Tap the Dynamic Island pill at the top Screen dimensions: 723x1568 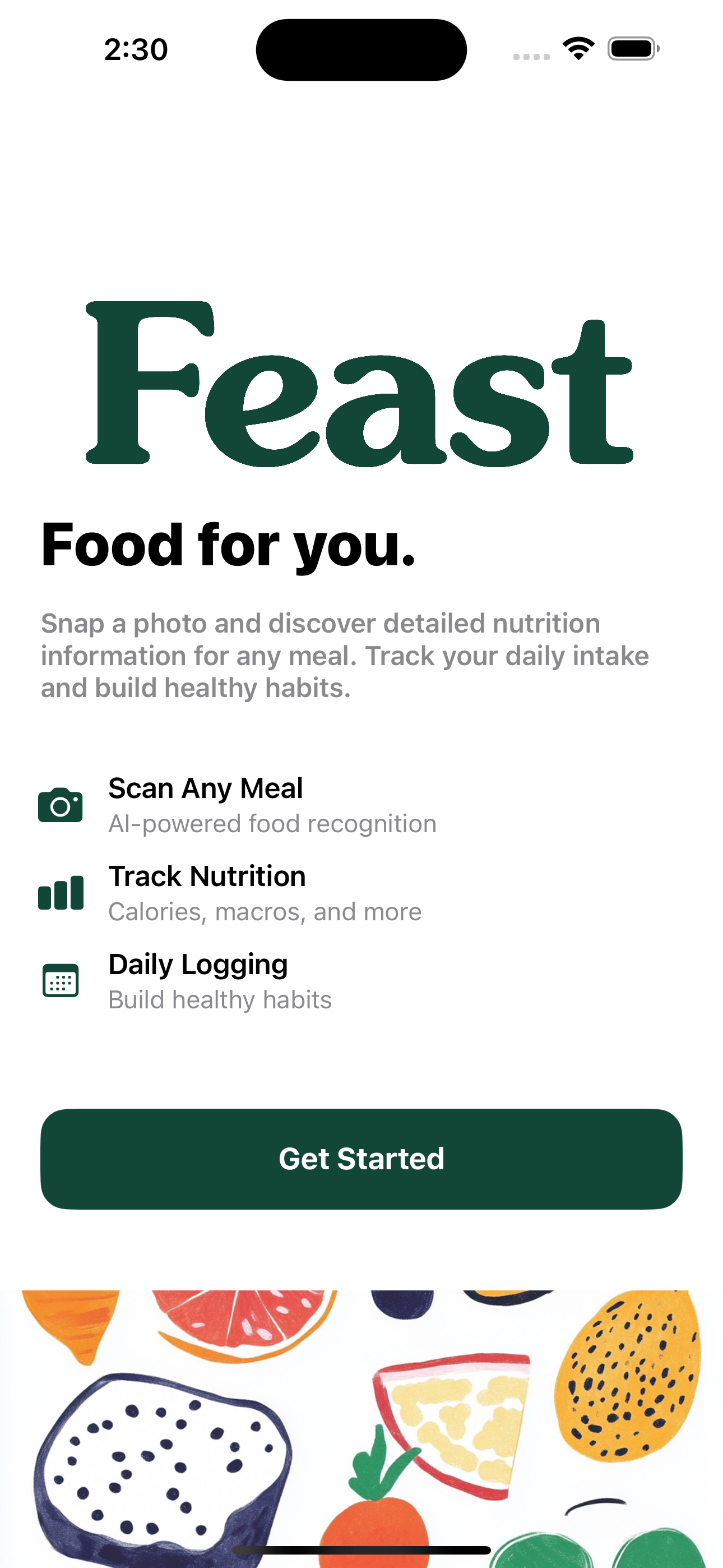tap(361, 49)
